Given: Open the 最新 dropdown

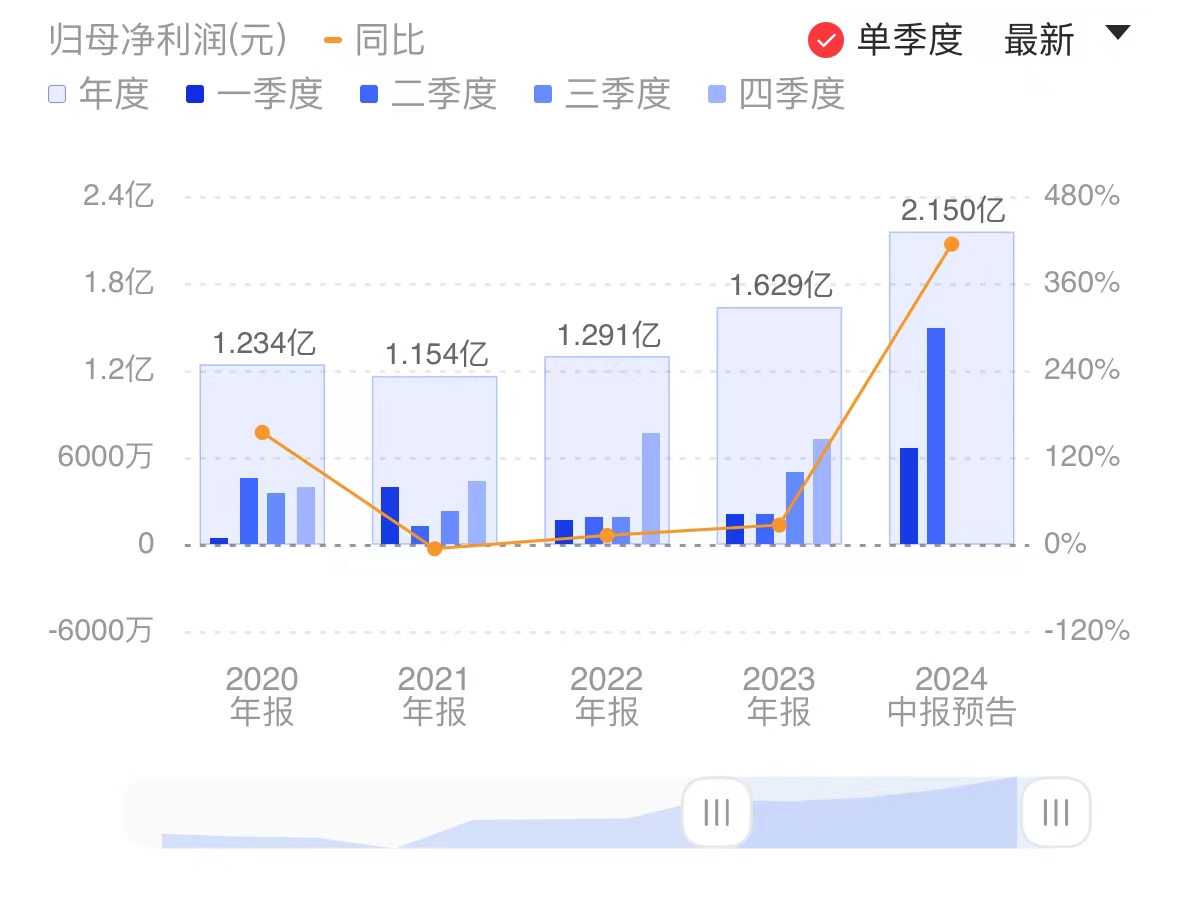Looking at the screenshot, I should (x=1066, y=40).
